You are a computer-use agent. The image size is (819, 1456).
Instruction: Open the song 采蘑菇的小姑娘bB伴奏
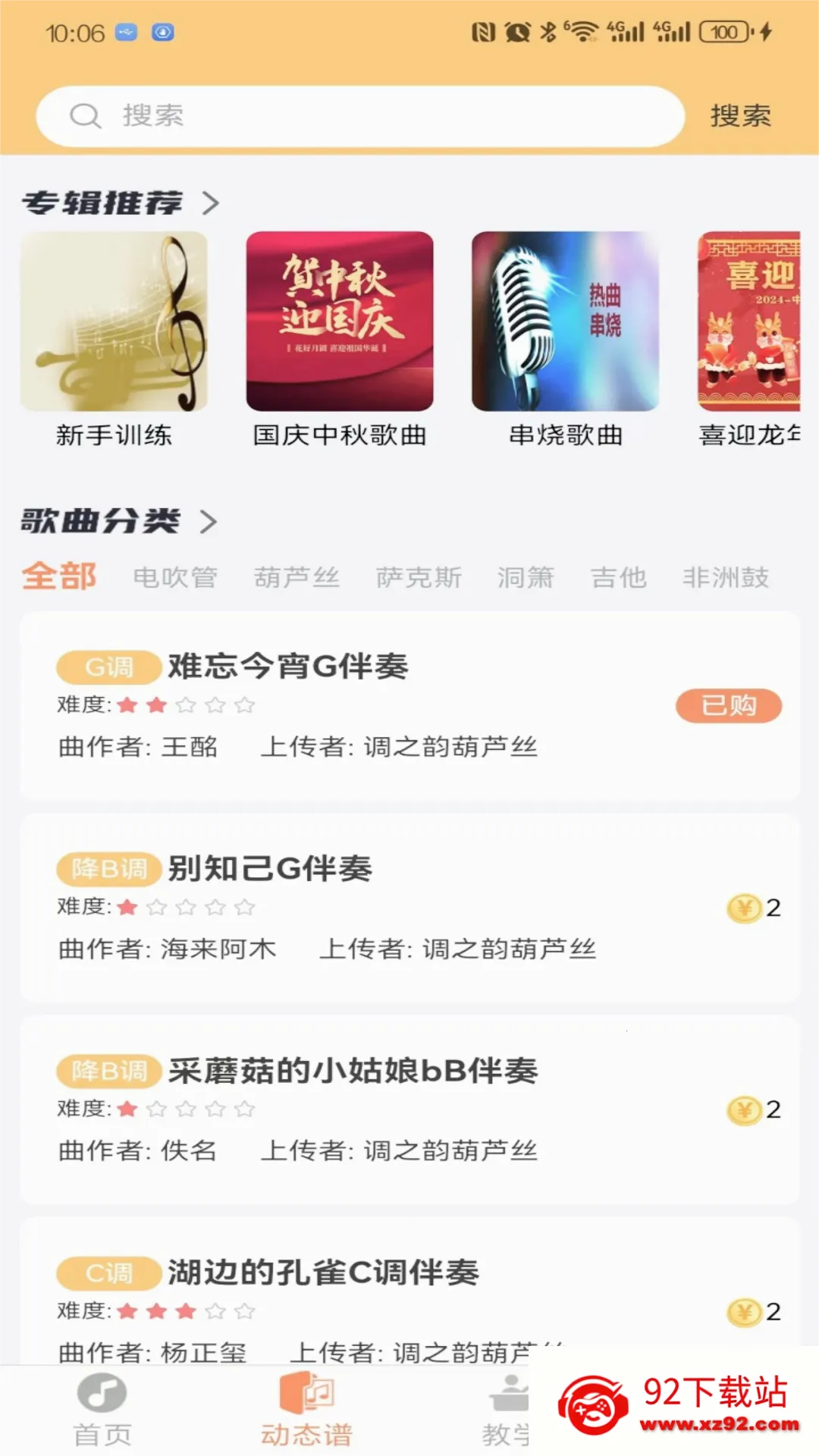[x=353, y=1071]
